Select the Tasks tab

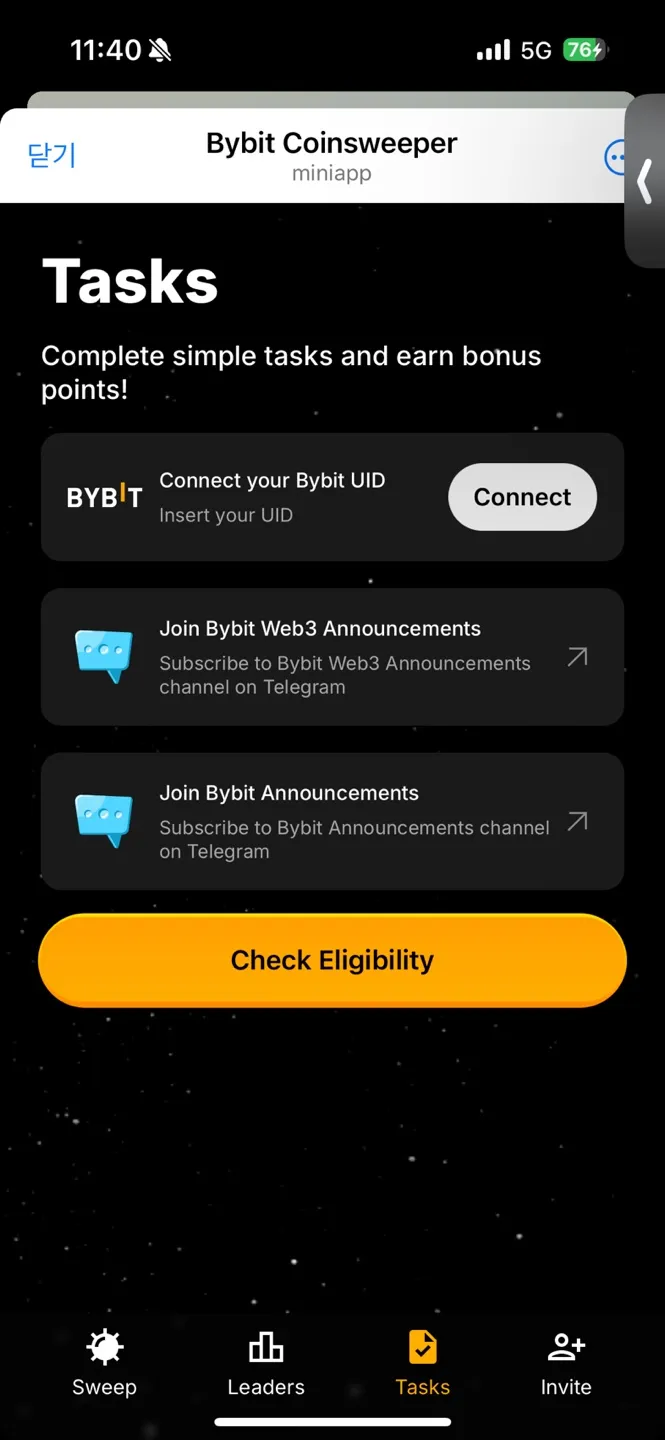pos(422,1363)
